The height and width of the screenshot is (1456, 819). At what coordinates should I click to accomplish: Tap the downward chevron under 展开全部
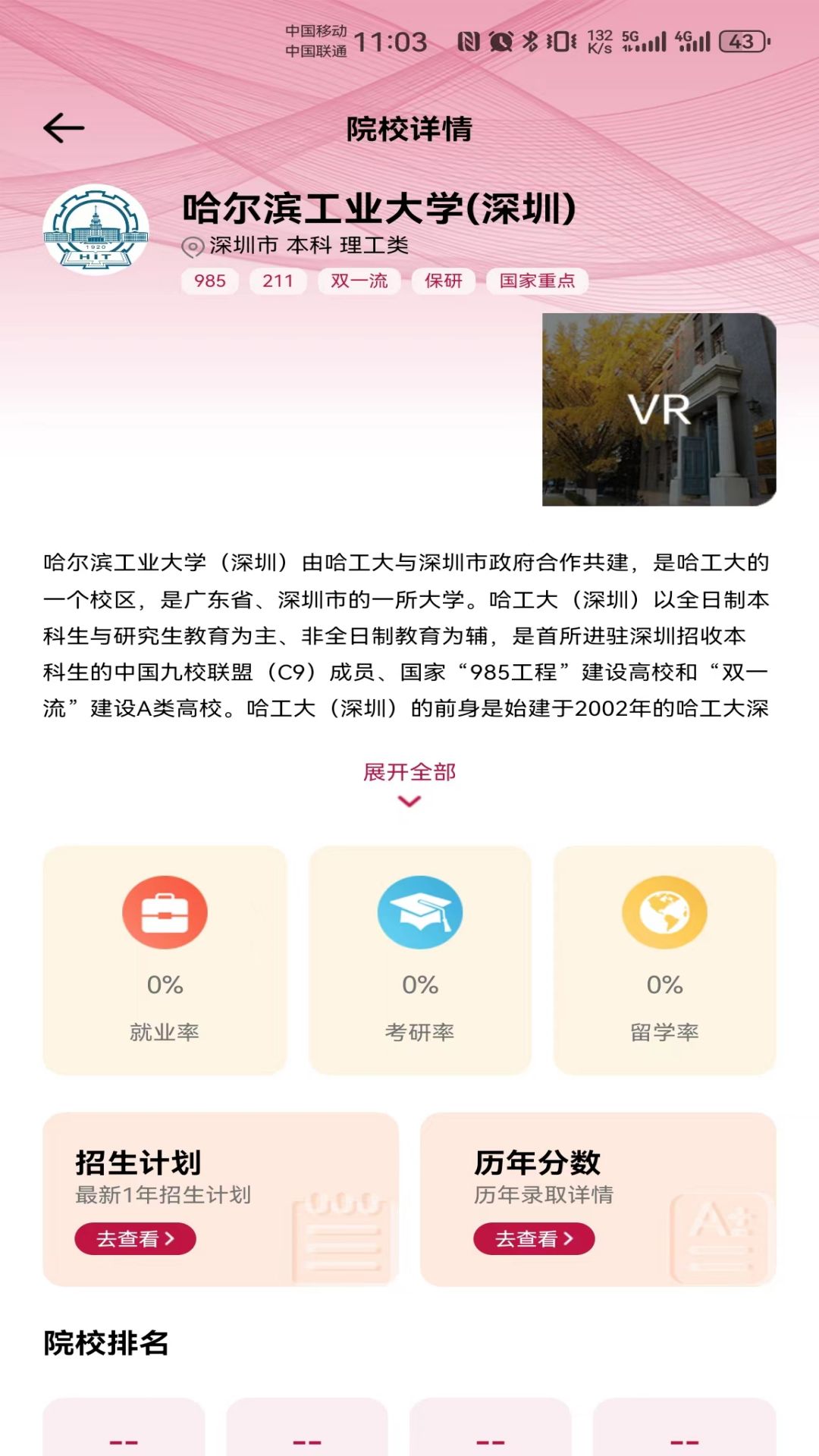(409, 802)
